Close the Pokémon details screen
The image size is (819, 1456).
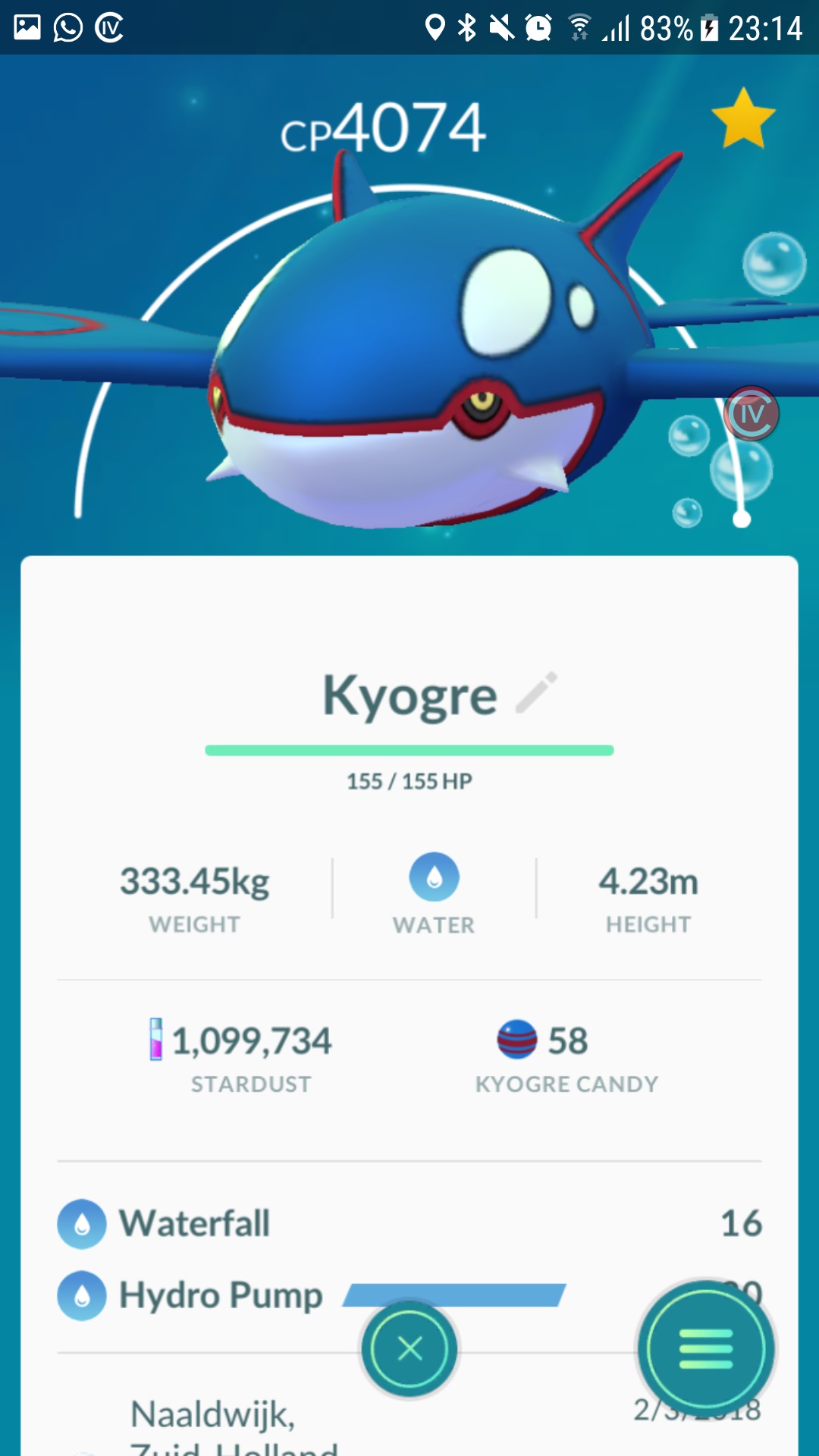tap(409, 1349)
